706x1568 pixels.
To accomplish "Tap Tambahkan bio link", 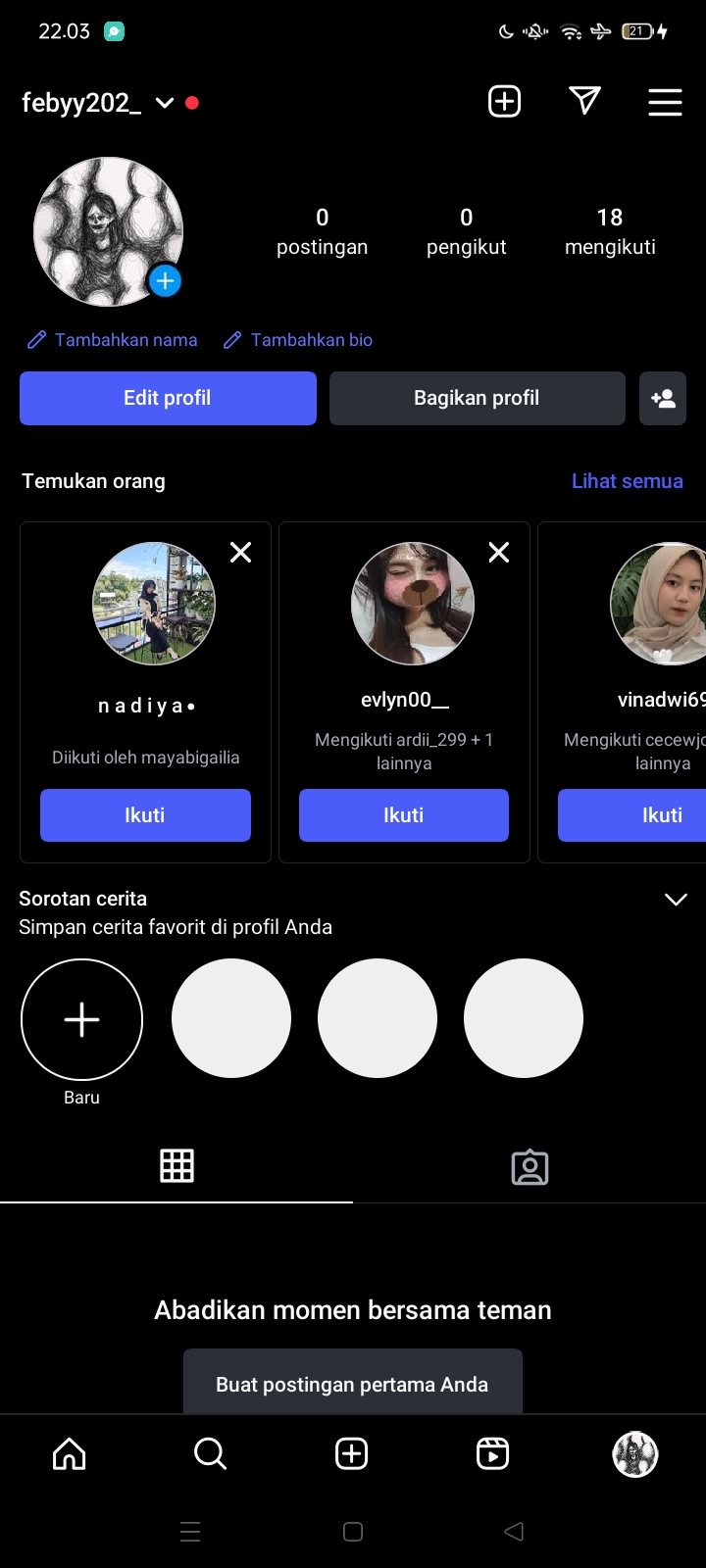I will (299, 340).
